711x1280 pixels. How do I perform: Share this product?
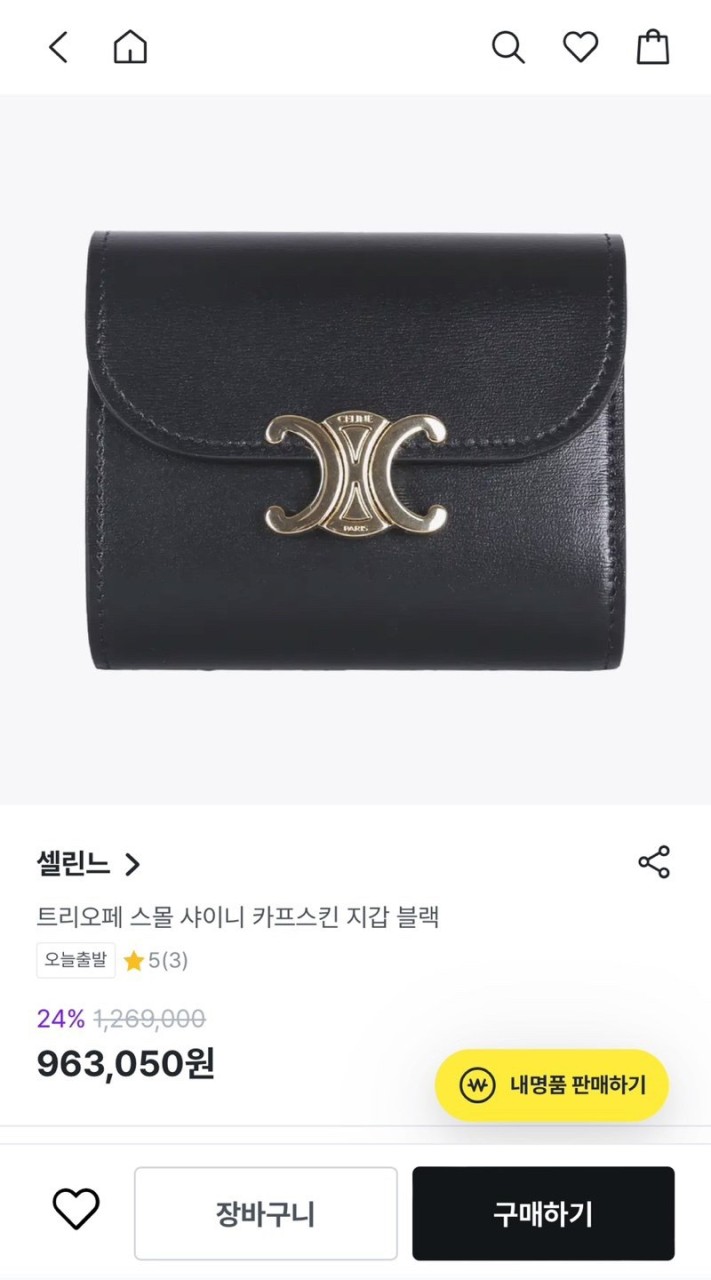pyautogui.click(x=654, y=862)
